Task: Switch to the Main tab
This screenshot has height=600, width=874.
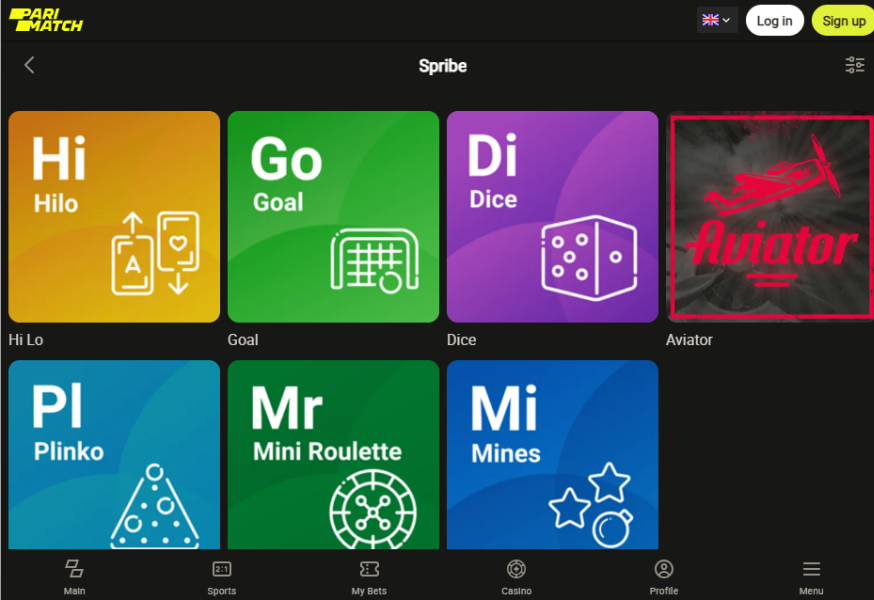Action: (74, 577)
